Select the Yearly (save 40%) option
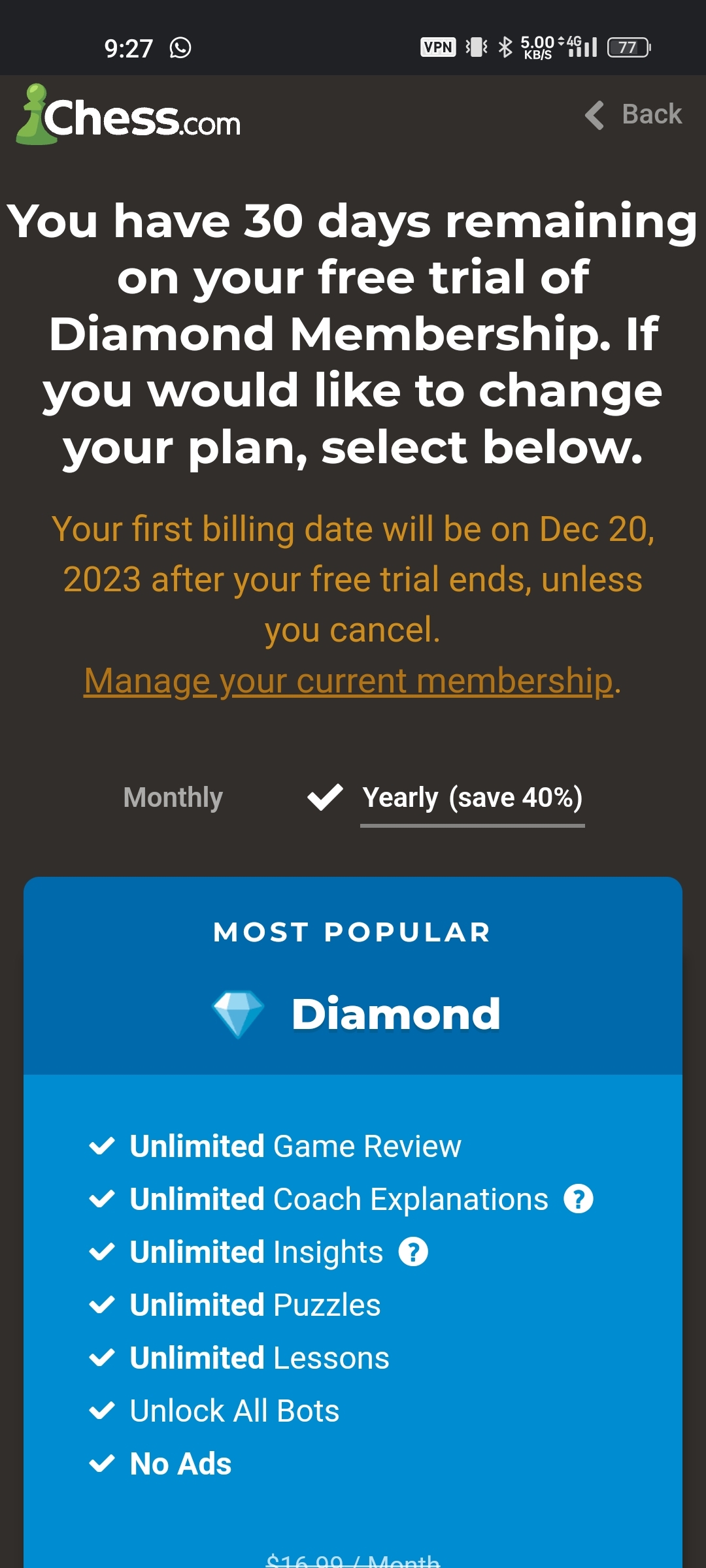Image resolution: width=706 pixels, height=1568 pixels. 472,798
